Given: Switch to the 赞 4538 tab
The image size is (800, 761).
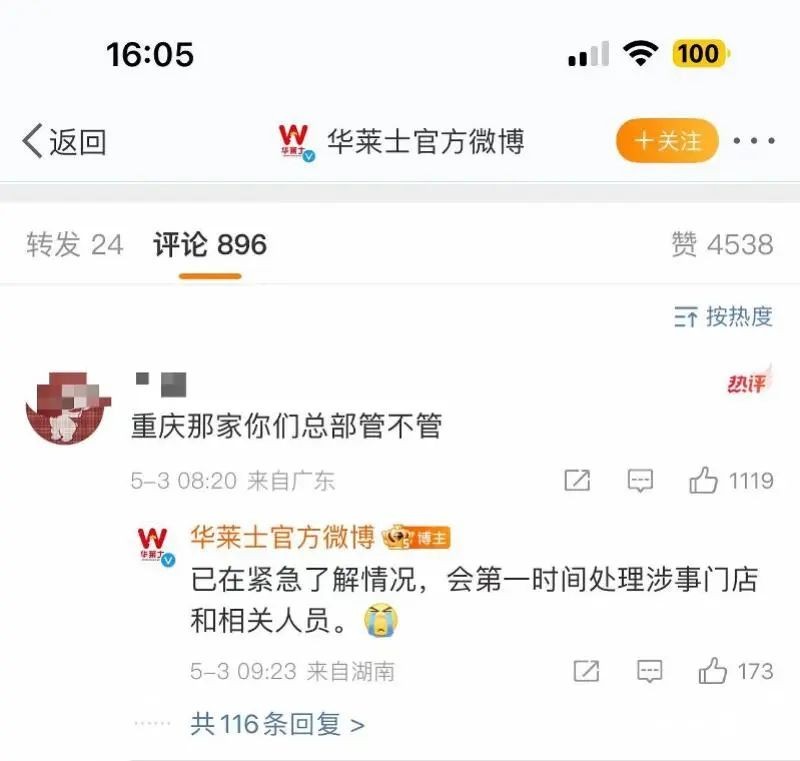Looking at the screenshot, I should [x=722, y=244].
